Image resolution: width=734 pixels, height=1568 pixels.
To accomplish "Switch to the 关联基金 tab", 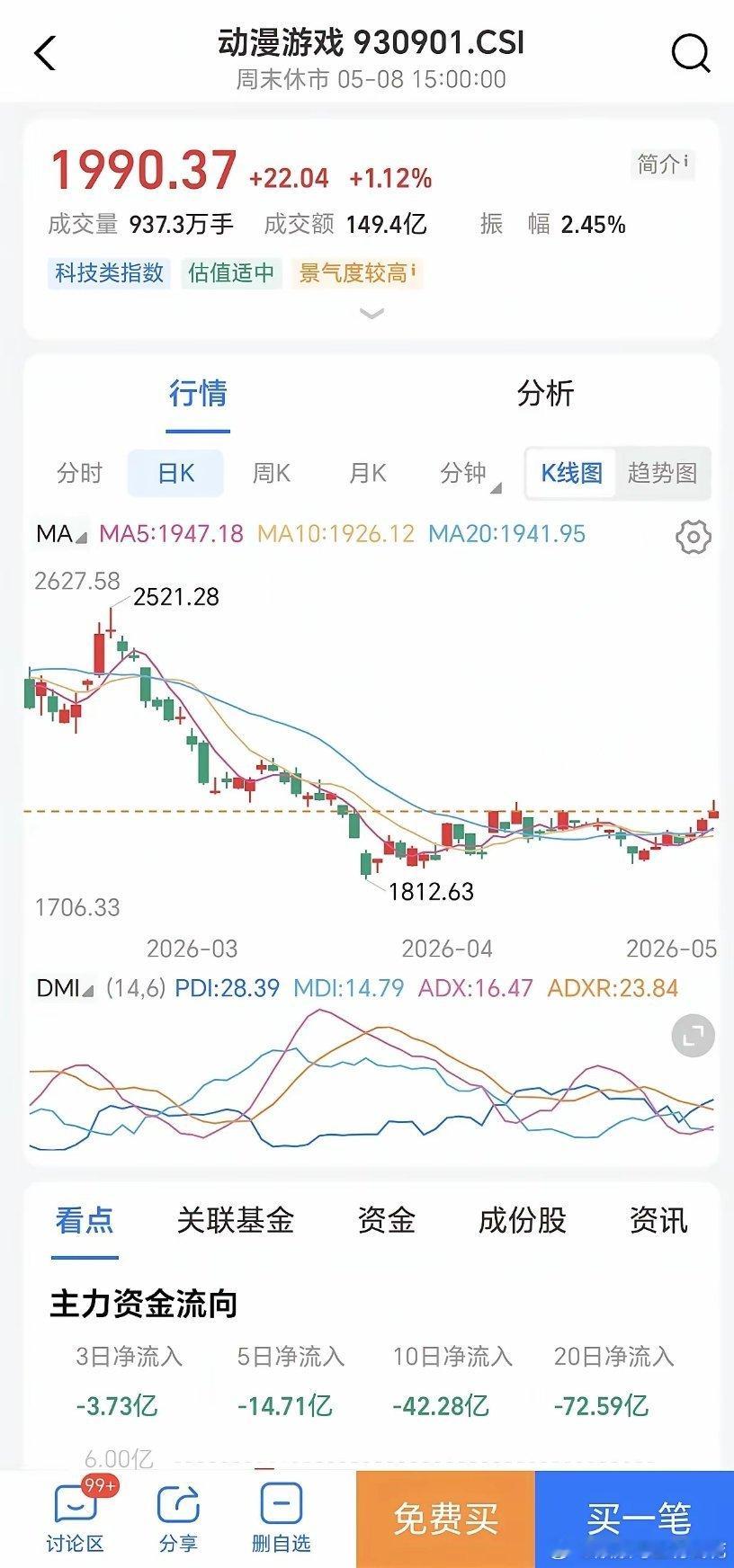I will point(236,1220).
